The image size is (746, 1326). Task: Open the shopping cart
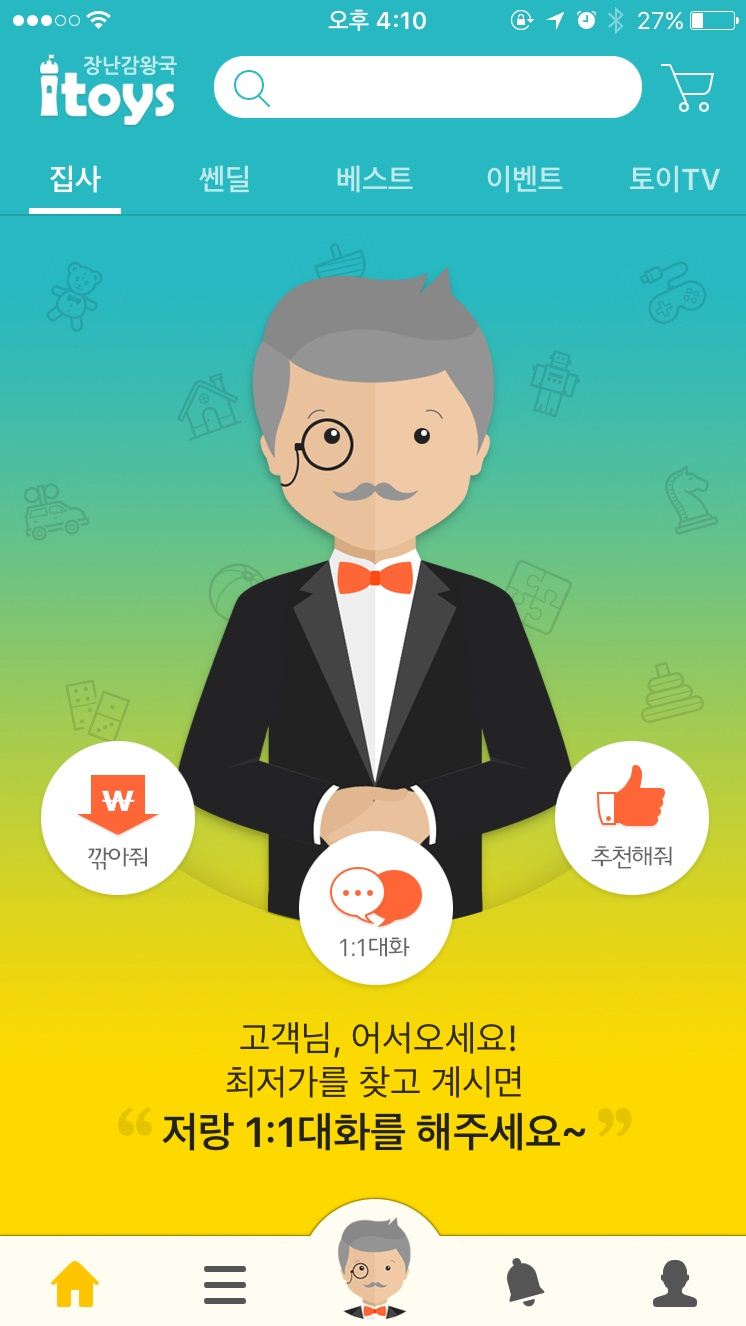pyautogui.click(x=688, y=88)
